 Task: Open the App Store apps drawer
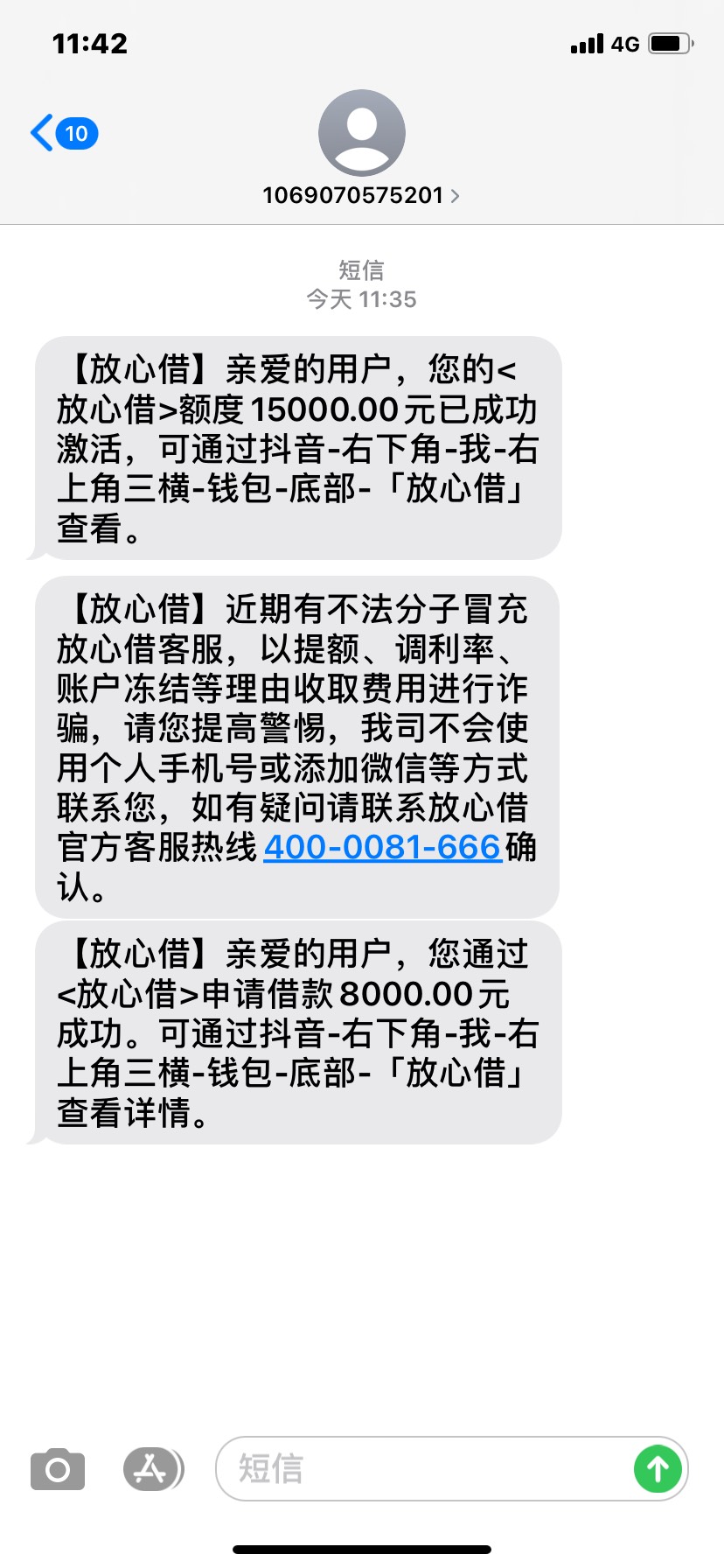pos(153,1469)
